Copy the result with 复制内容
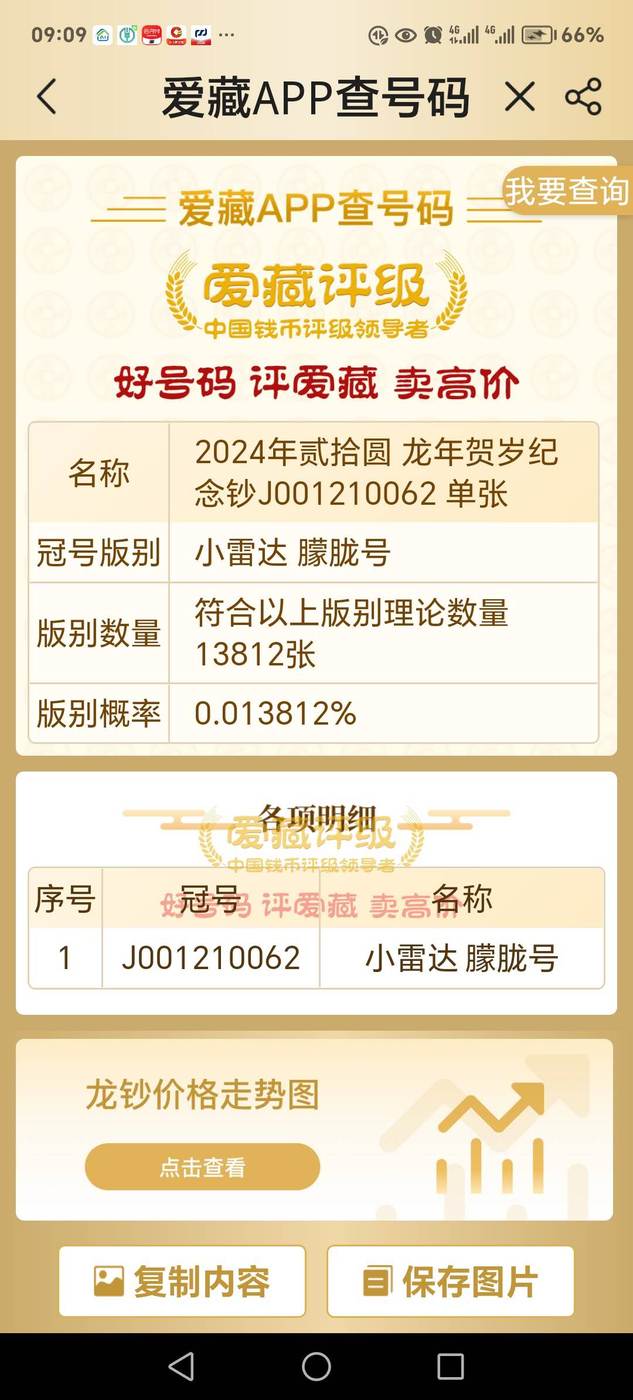The height and width of the screenshot is (1400, 633). pyautogui.click(x=182, y=1281)
